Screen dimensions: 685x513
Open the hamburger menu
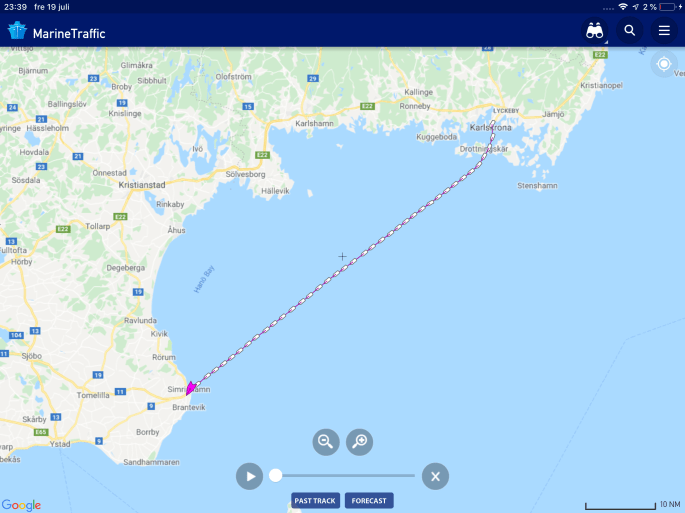pos(664,31)
